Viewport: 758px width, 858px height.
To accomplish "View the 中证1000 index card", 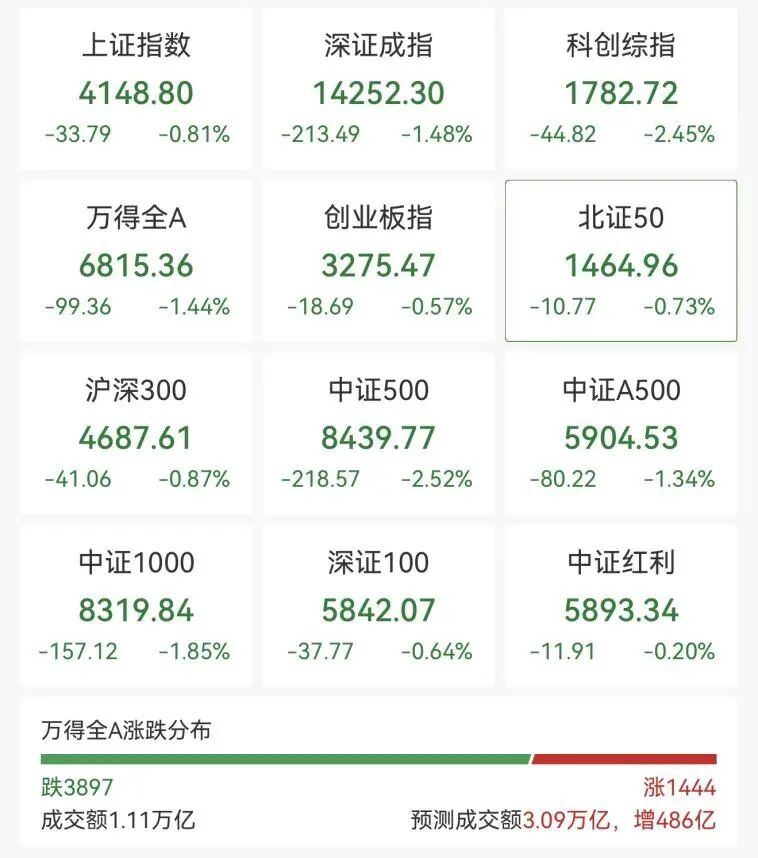I will point(137,598).
